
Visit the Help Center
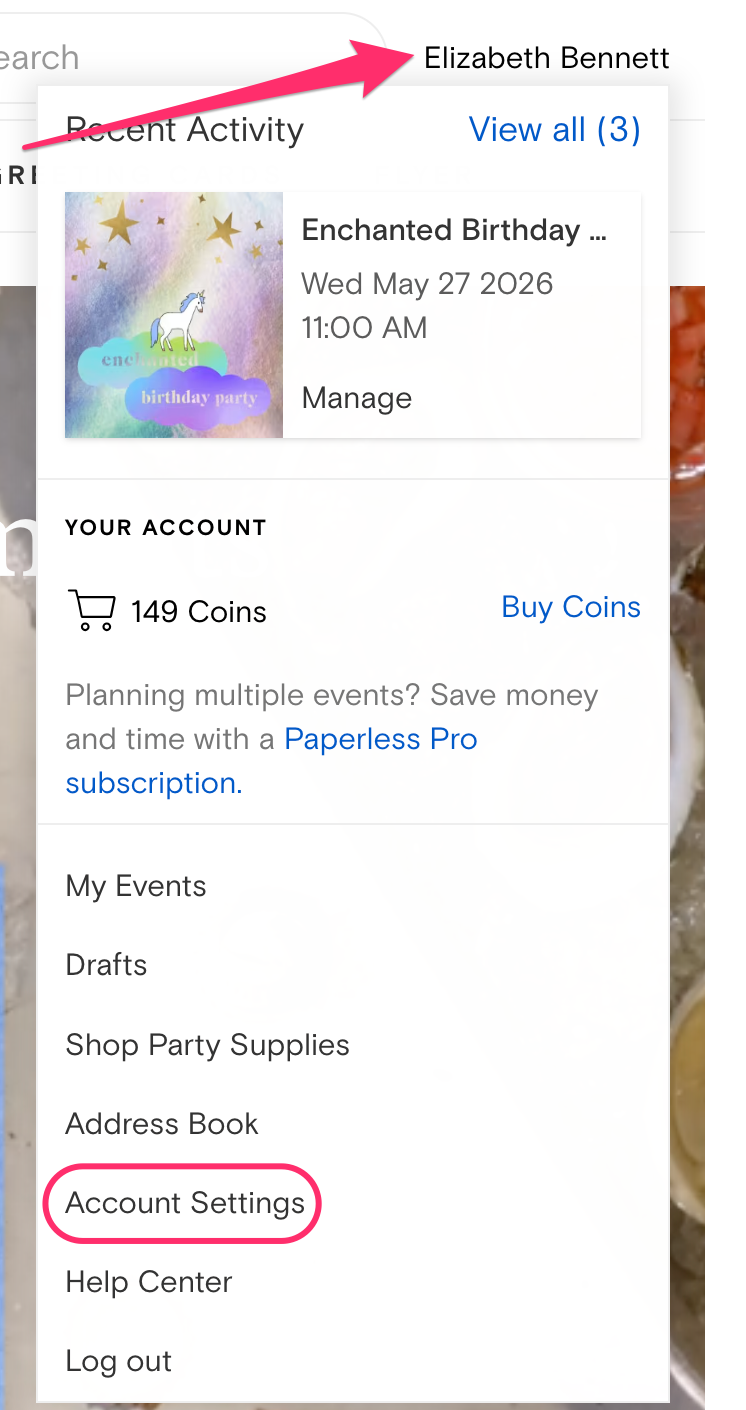point(149,1282)
